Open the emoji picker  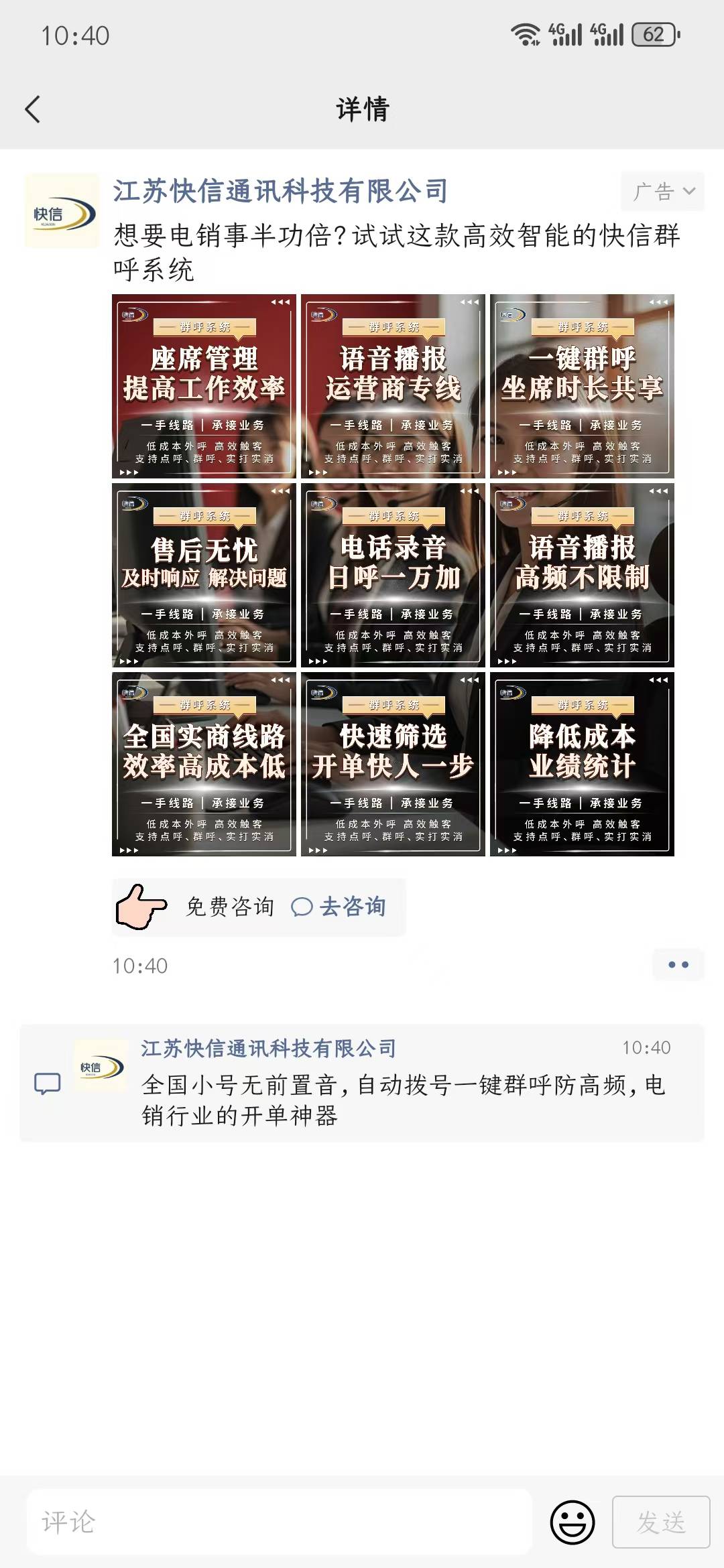(572, 1522)
